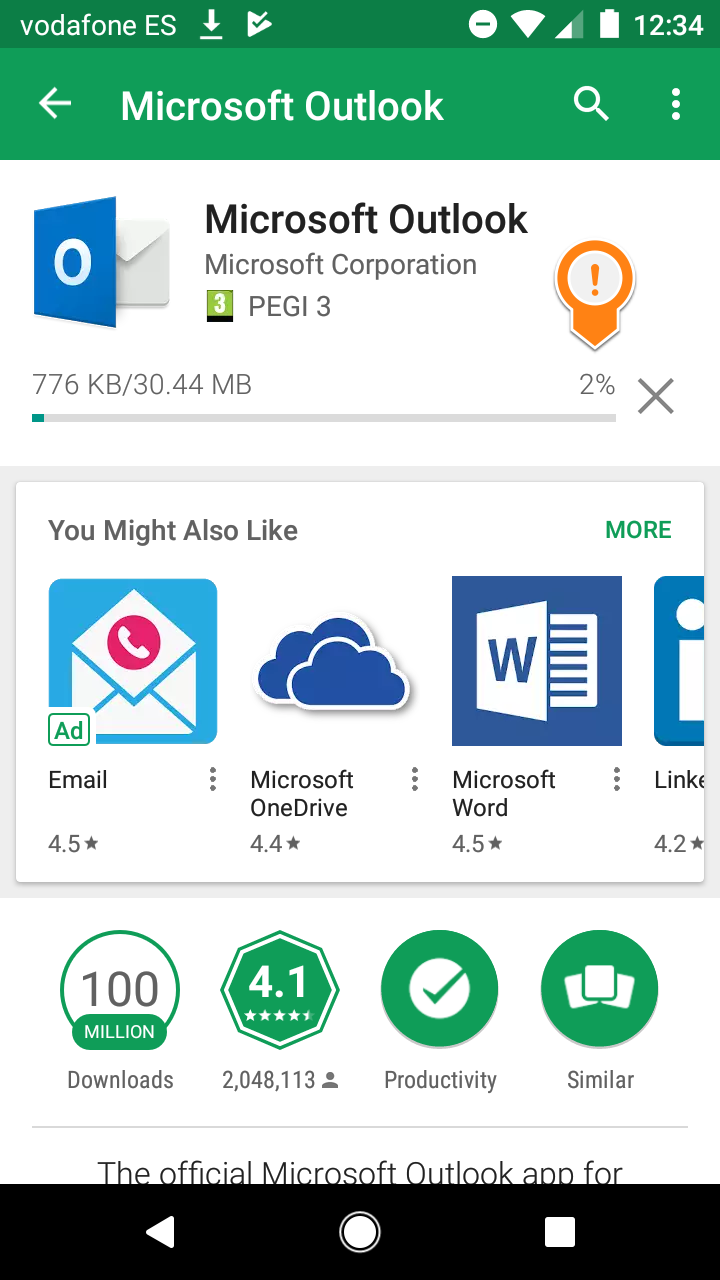Cancel the Microsoft Outlook download

(x=656, y=397)
